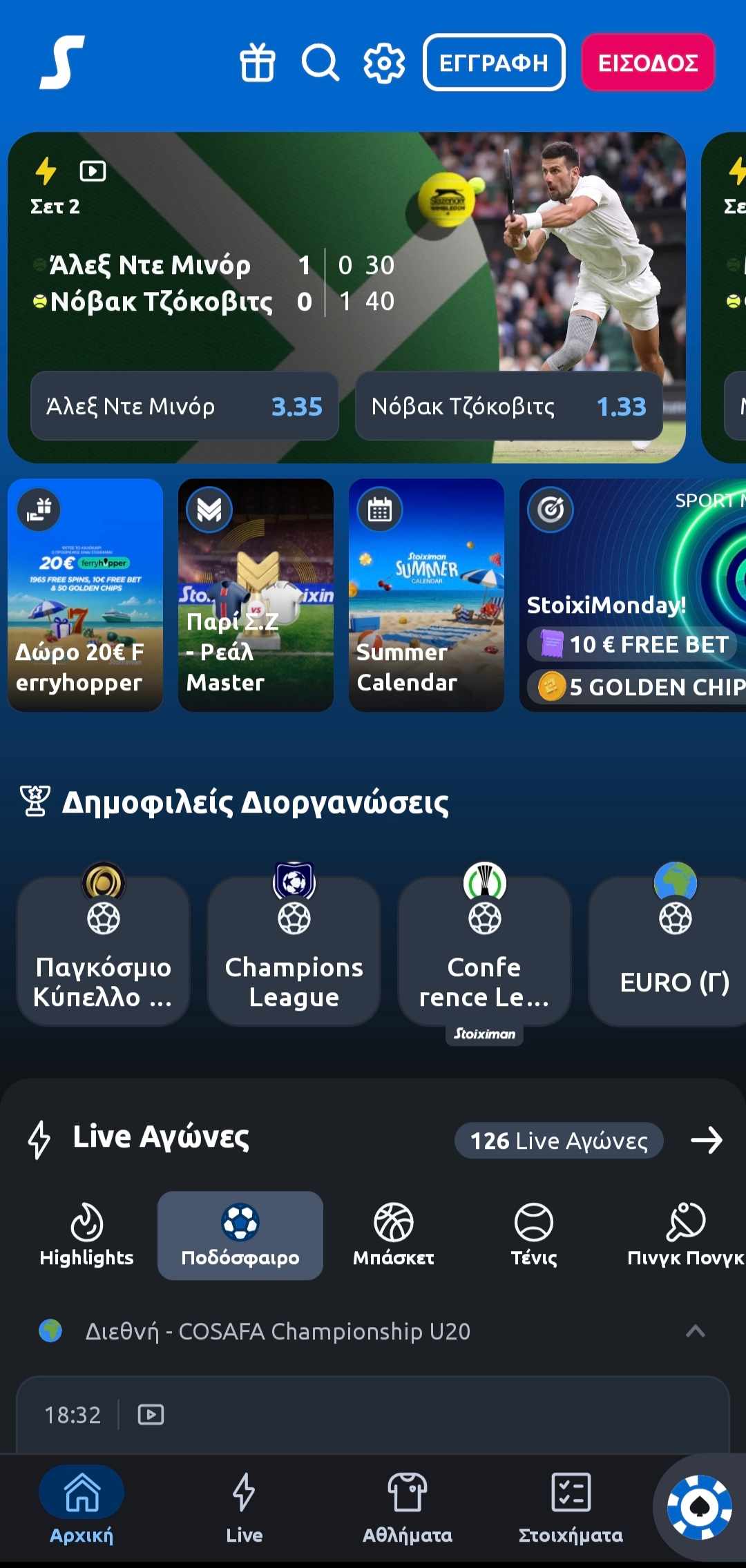Select Νόβακ Τζόκοβιτς odds 1.33
This screenshot has height=1568, width=746.
pos(509,406)
